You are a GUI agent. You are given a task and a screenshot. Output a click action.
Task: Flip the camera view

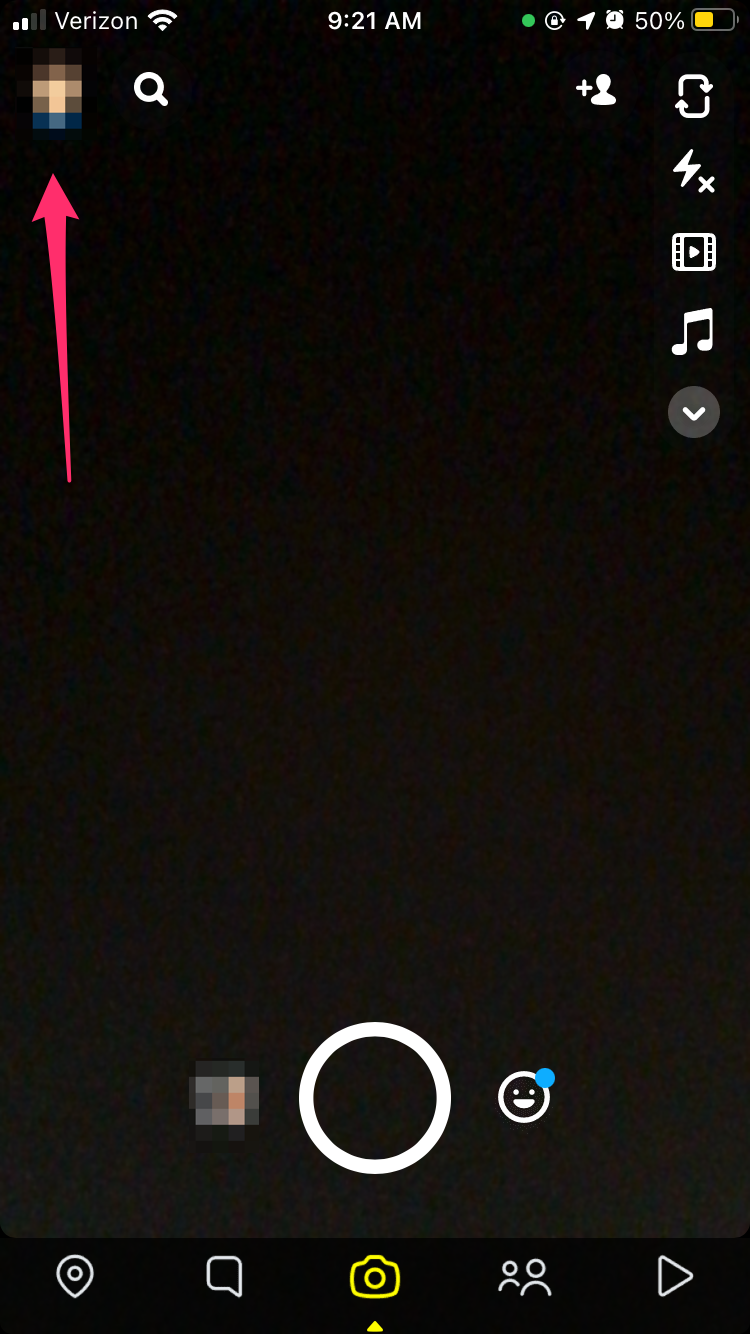[693, 94]
